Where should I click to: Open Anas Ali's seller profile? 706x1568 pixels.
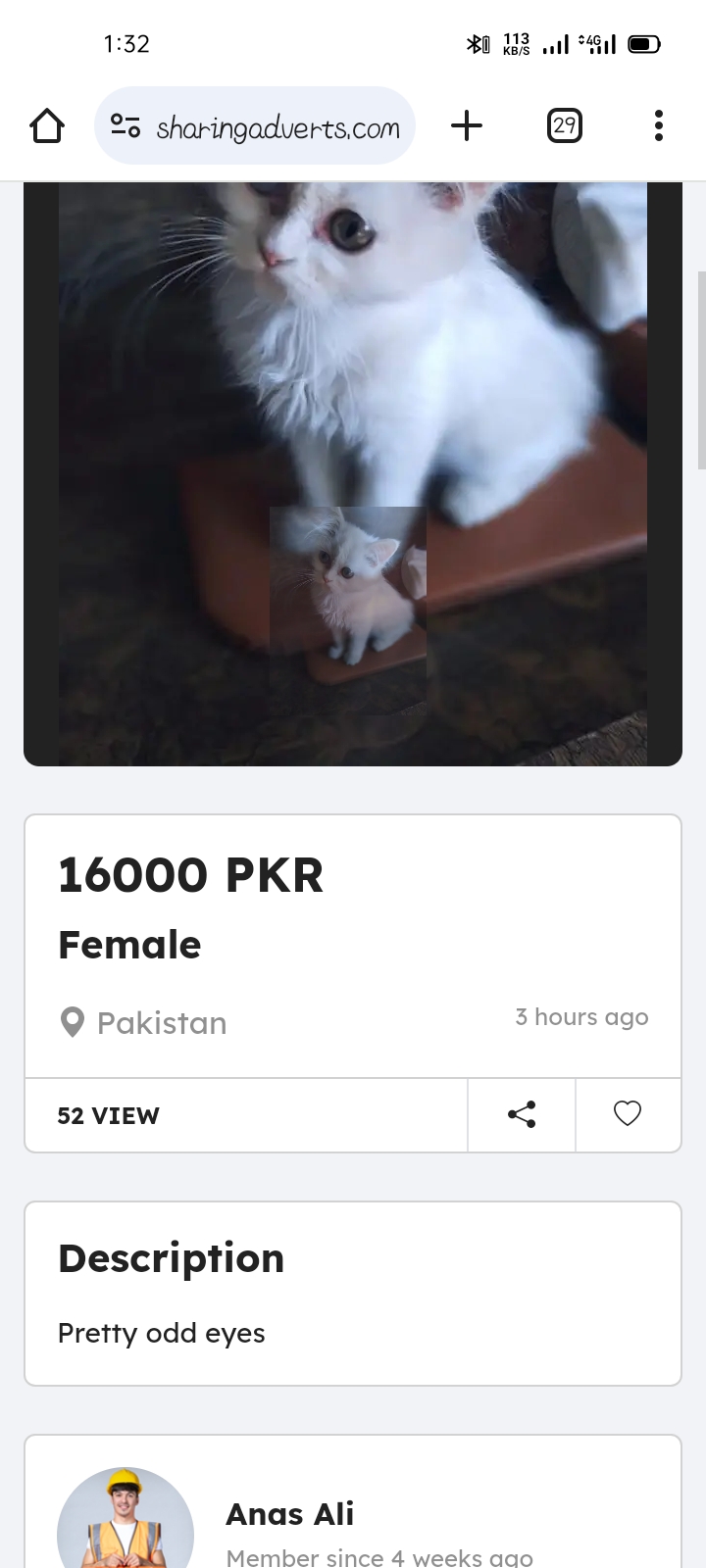point(290,1514)
